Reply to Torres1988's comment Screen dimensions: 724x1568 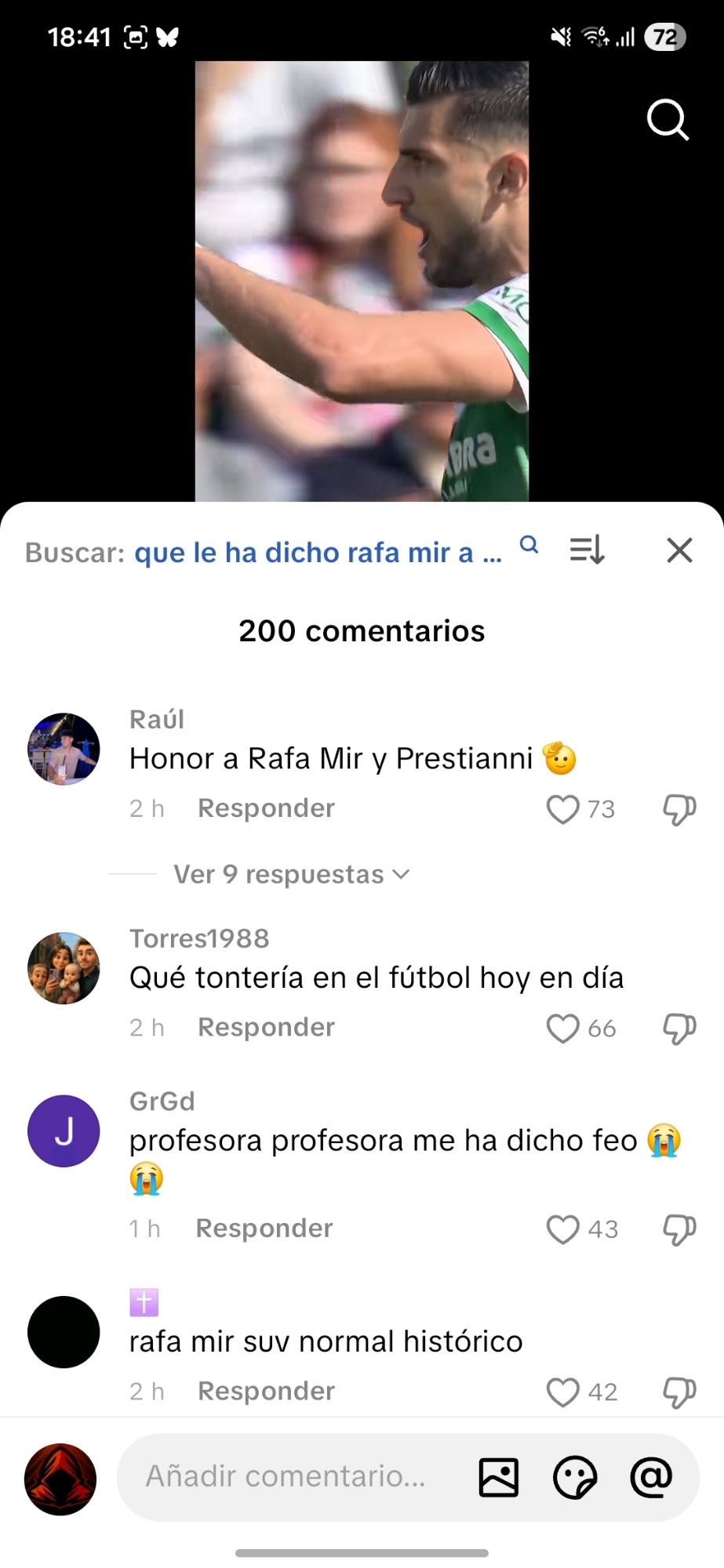[x=266, y=1027]
